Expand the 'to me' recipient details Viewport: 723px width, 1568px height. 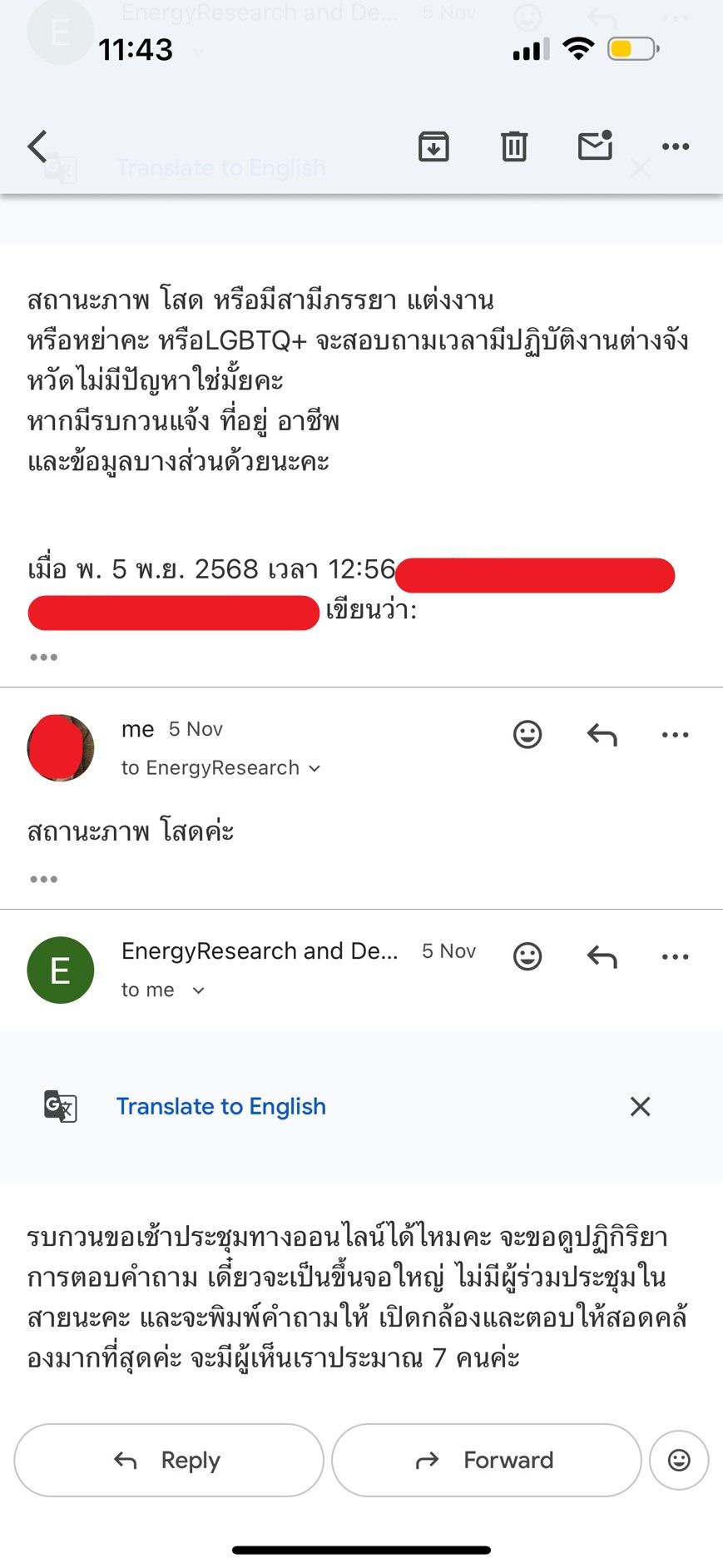click(x=163, y=990)
